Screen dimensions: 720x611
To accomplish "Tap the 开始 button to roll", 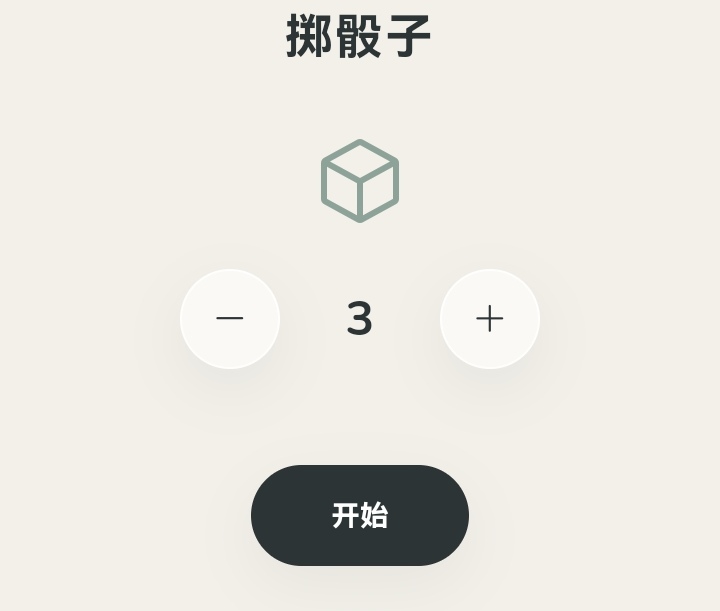I will tap(360, 515).
